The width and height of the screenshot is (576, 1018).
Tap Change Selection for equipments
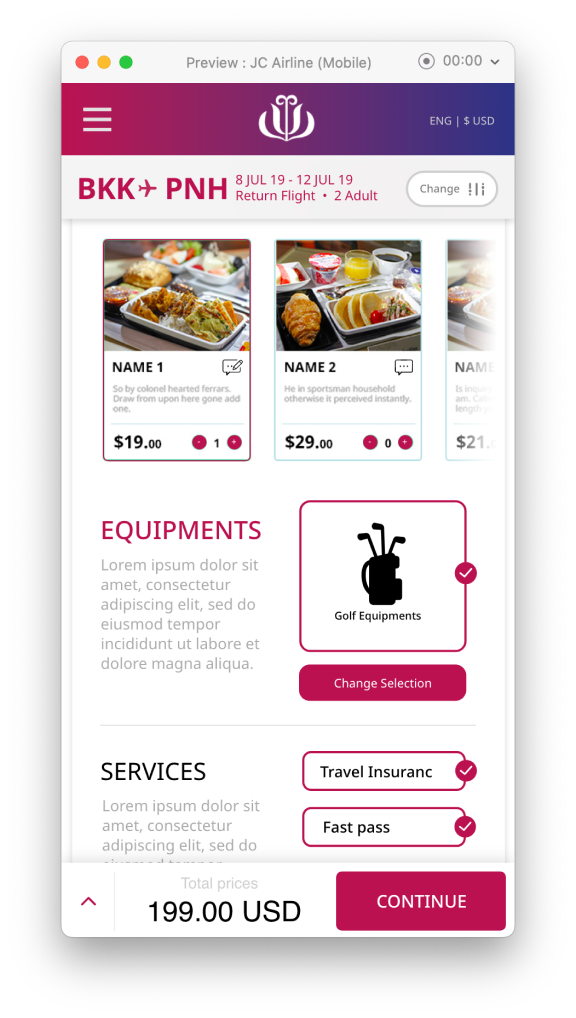(382, 683)
